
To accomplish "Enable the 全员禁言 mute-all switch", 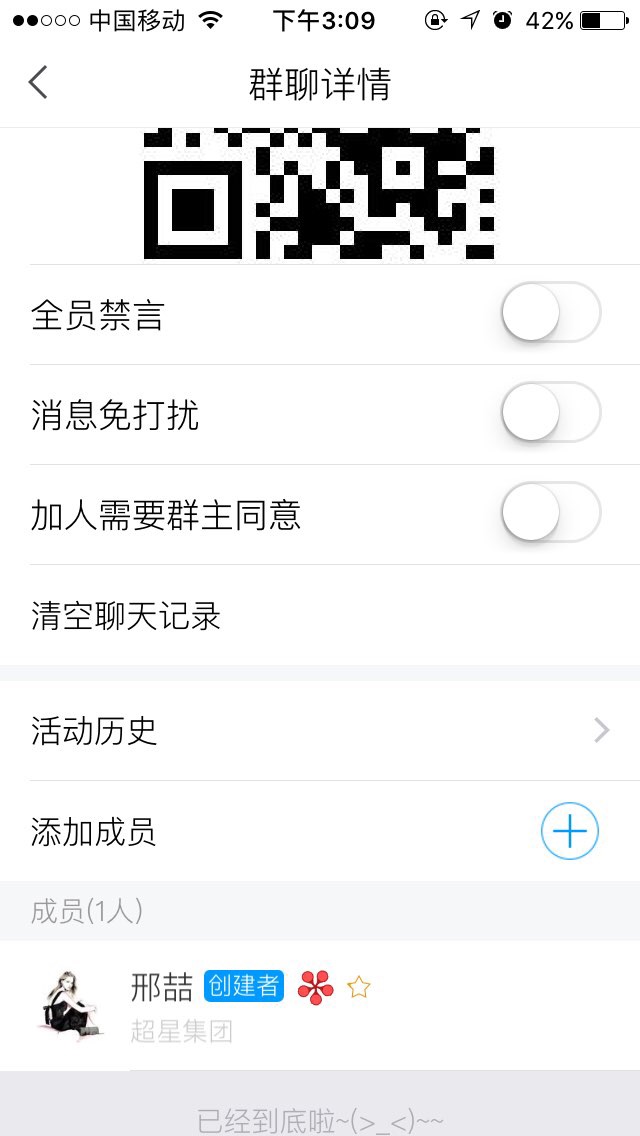I will pyautogui.click(x=552, y=312).
